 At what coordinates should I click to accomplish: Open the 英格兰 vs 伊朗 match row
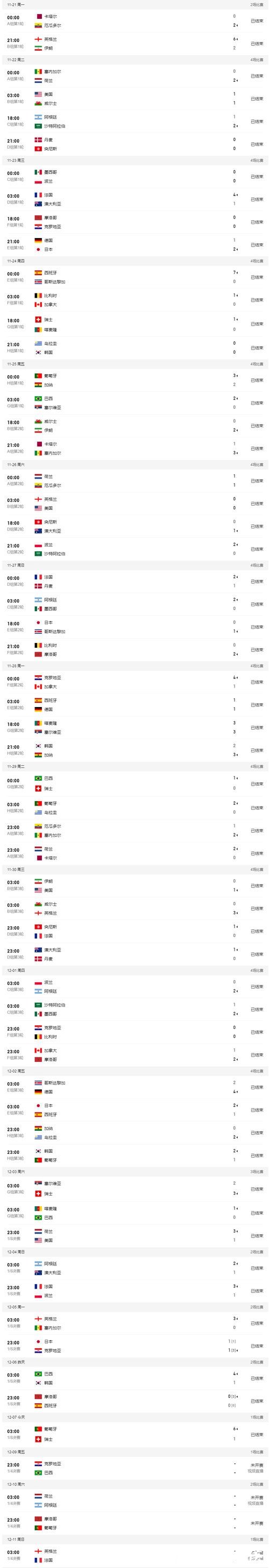point(134,43)
